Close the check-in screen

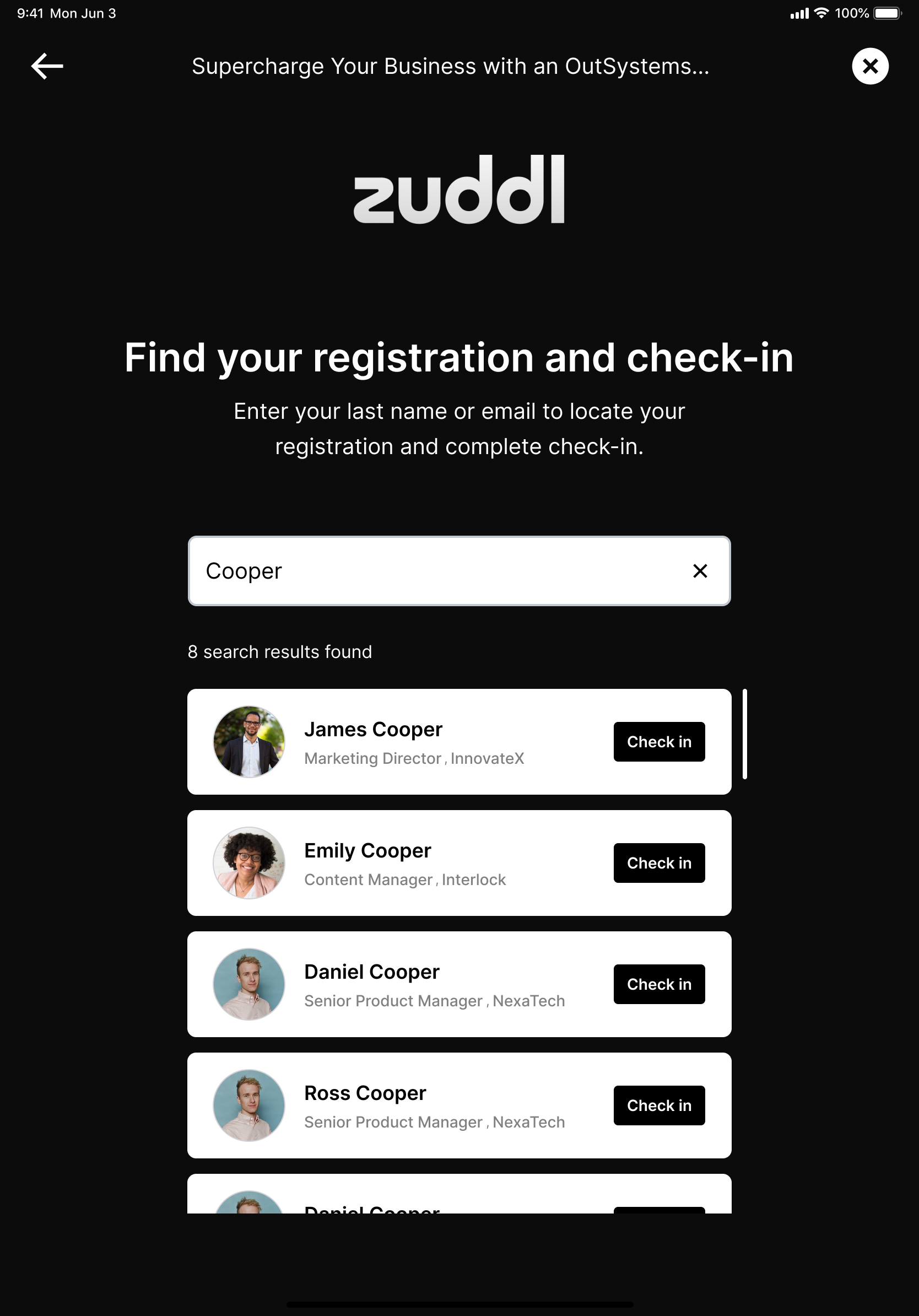(869, 66)
